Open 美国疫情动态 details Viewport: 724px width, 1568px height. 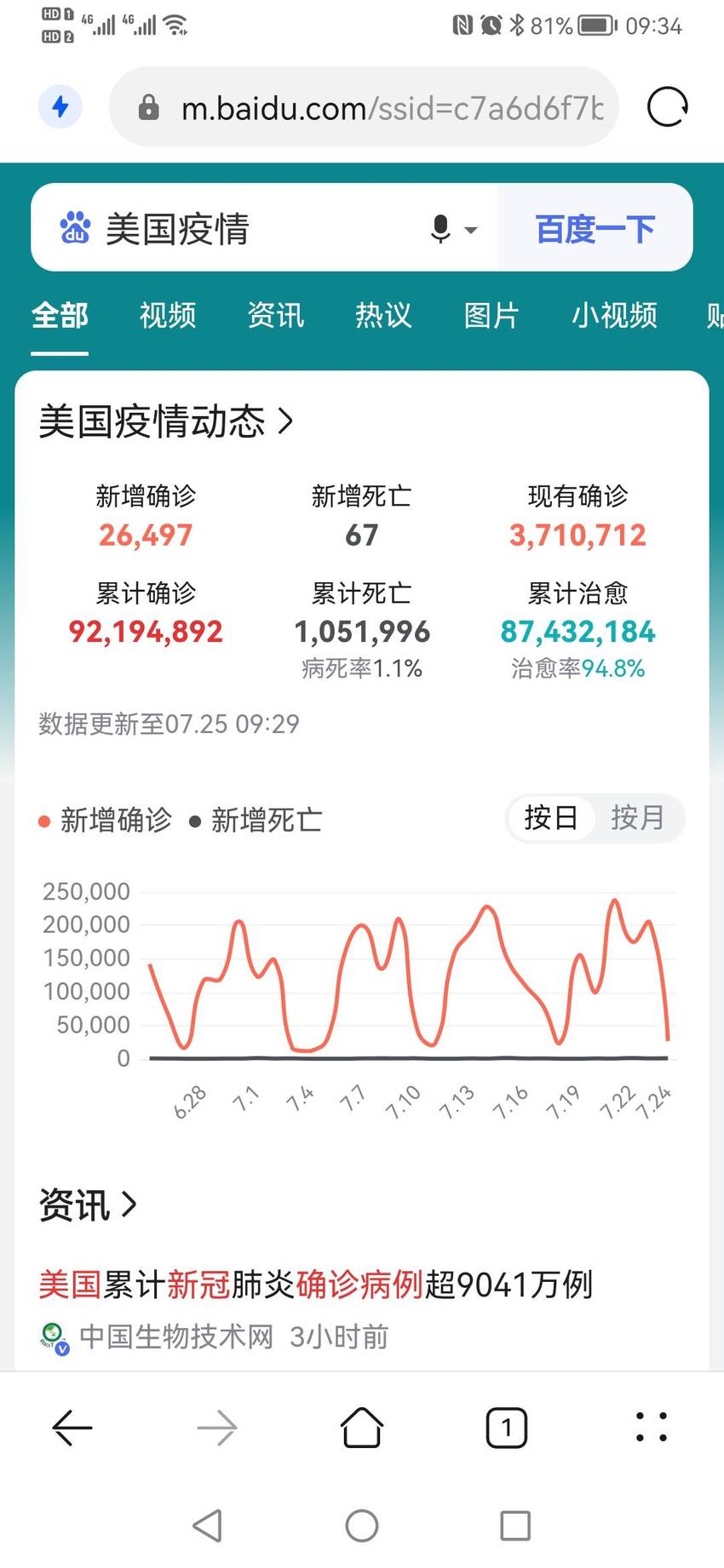pyautogui.click(x=166, y=421)
